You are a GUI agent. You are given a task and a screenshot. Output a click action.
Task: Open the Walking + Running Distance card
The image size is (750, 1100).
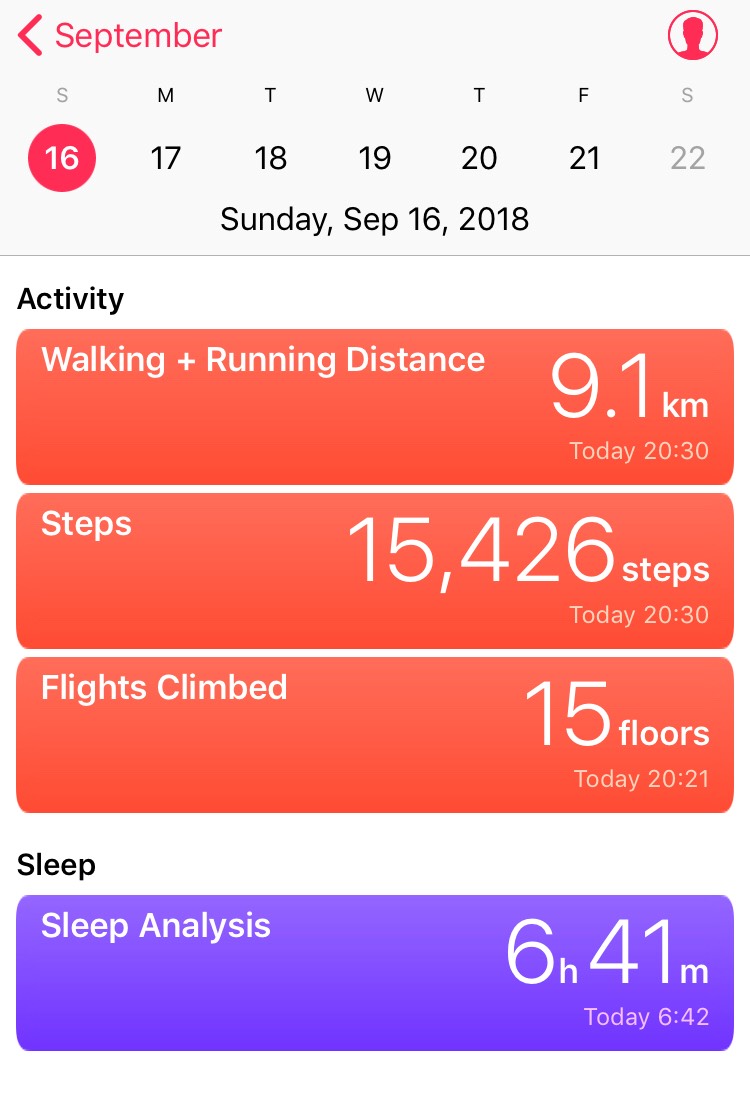pyautogui.click(x=375, y=406)
